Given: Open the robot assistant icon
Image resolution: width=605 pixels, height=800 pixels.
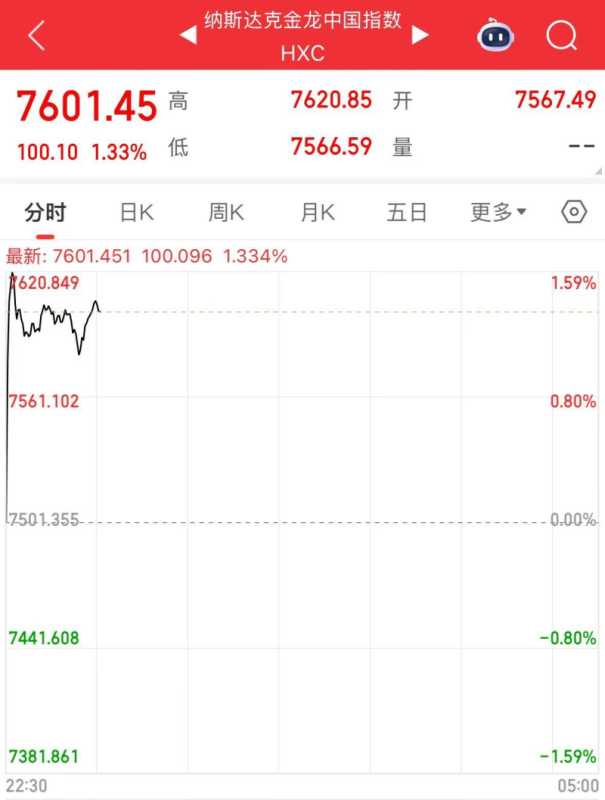Looking at the screenshot, I should tap(495, 36).
